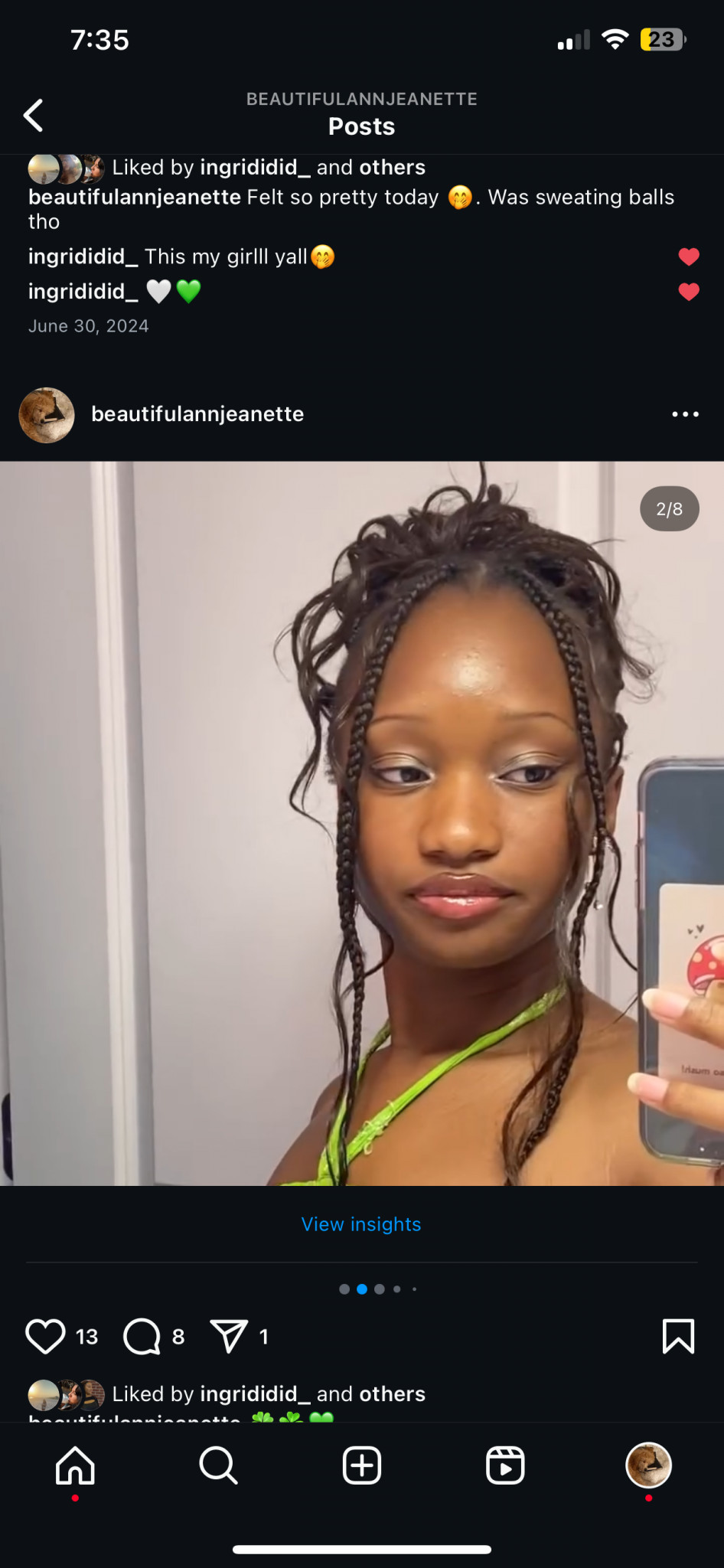Viewport: 724px width, 1568px height.
Task: Like the post showing 13 likes
Action: [x=45, y=1337]
